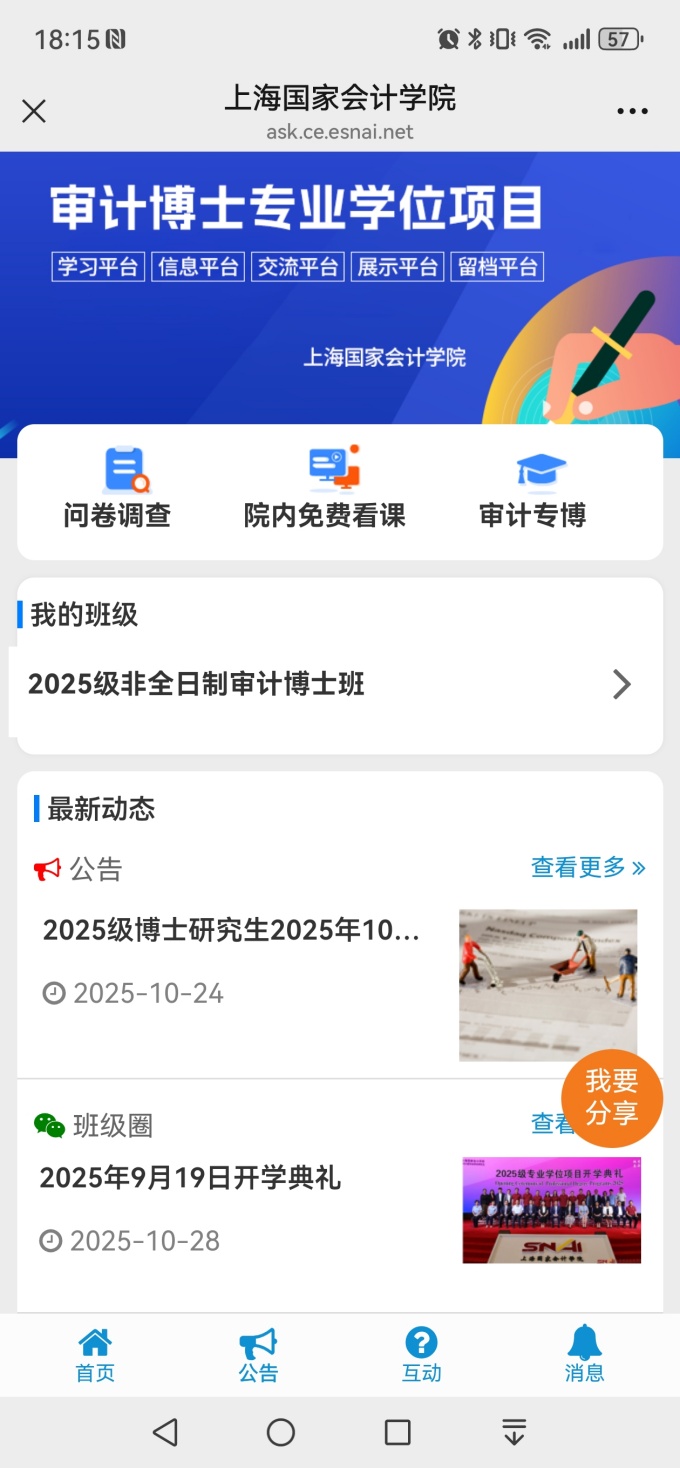Switch to the 互动 tab
The height and width of the screenshot is (1468, 680).
click(421, 1355)
